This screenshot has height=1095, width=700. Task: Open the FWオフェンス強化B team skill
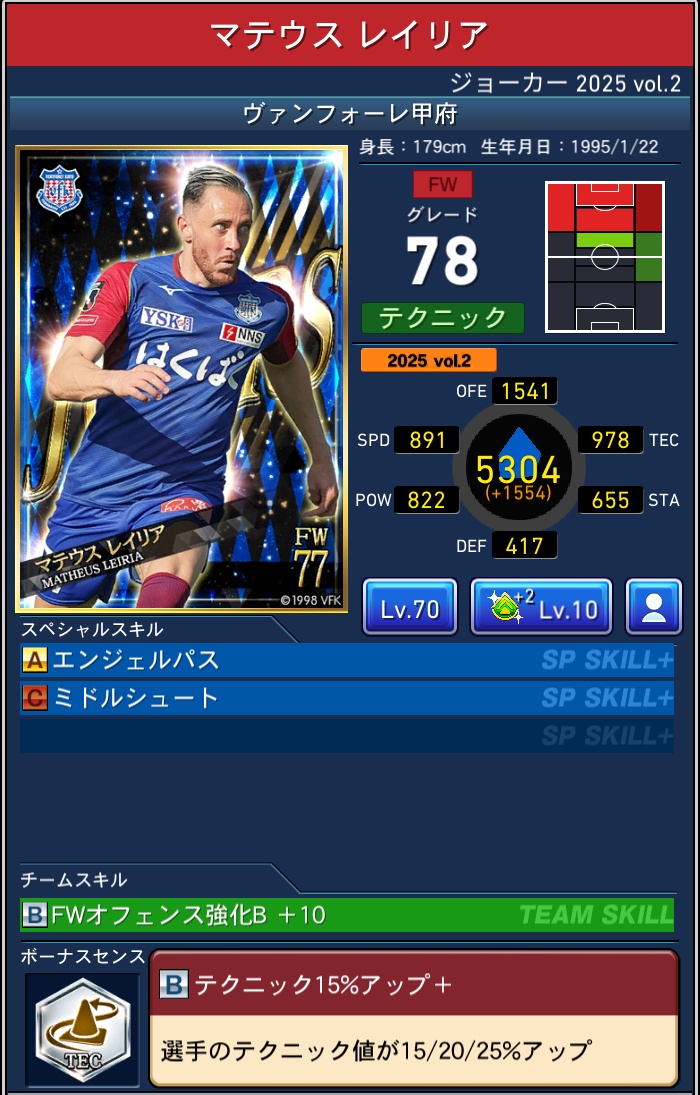pos(346,914)
